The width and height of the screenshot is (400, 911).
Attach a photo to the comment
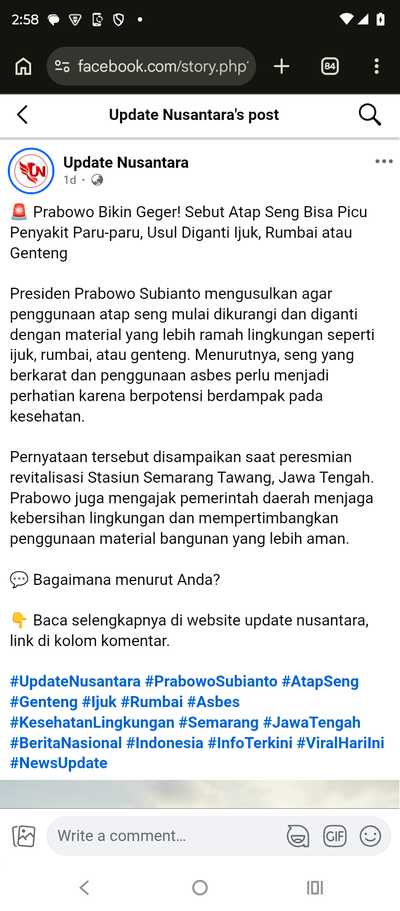24,836
